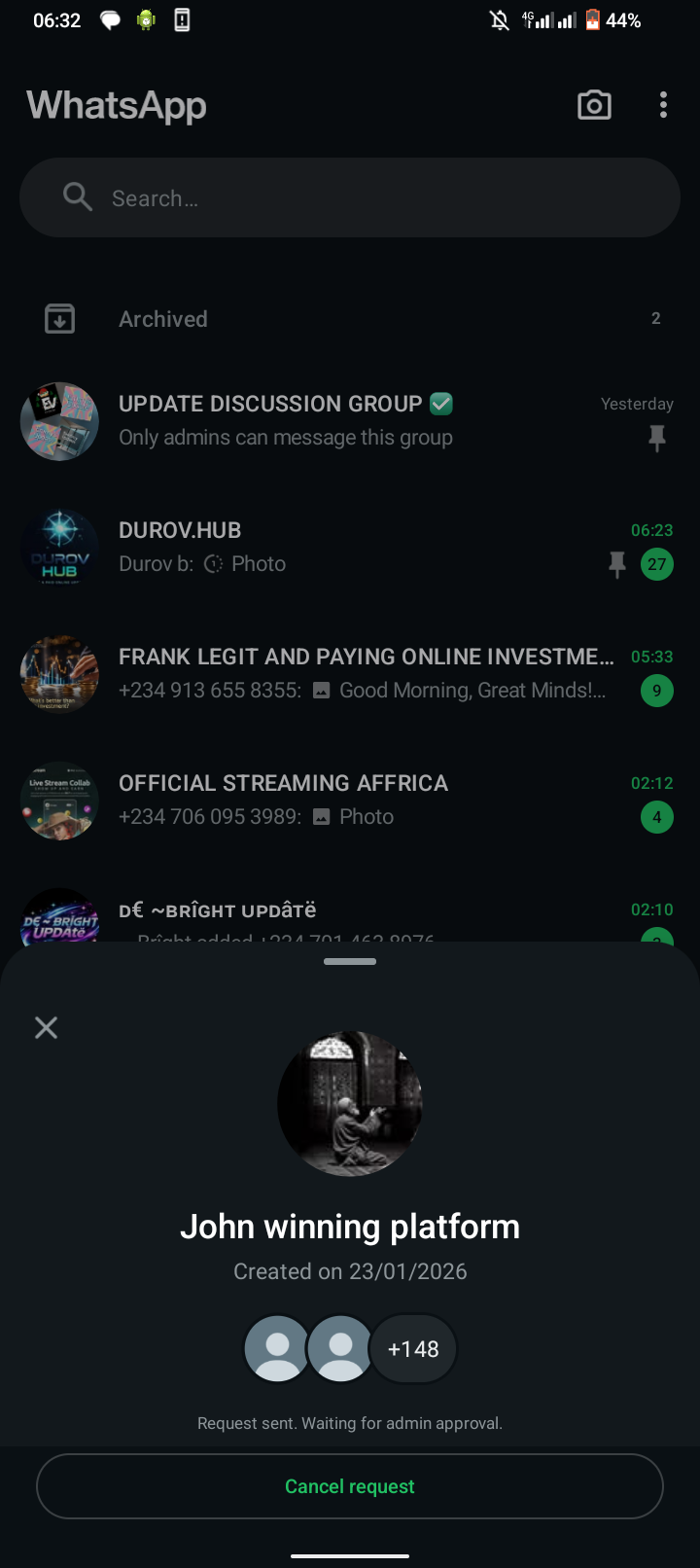
Task: Close the John winning platform sheet
Action: [46, 1027]
